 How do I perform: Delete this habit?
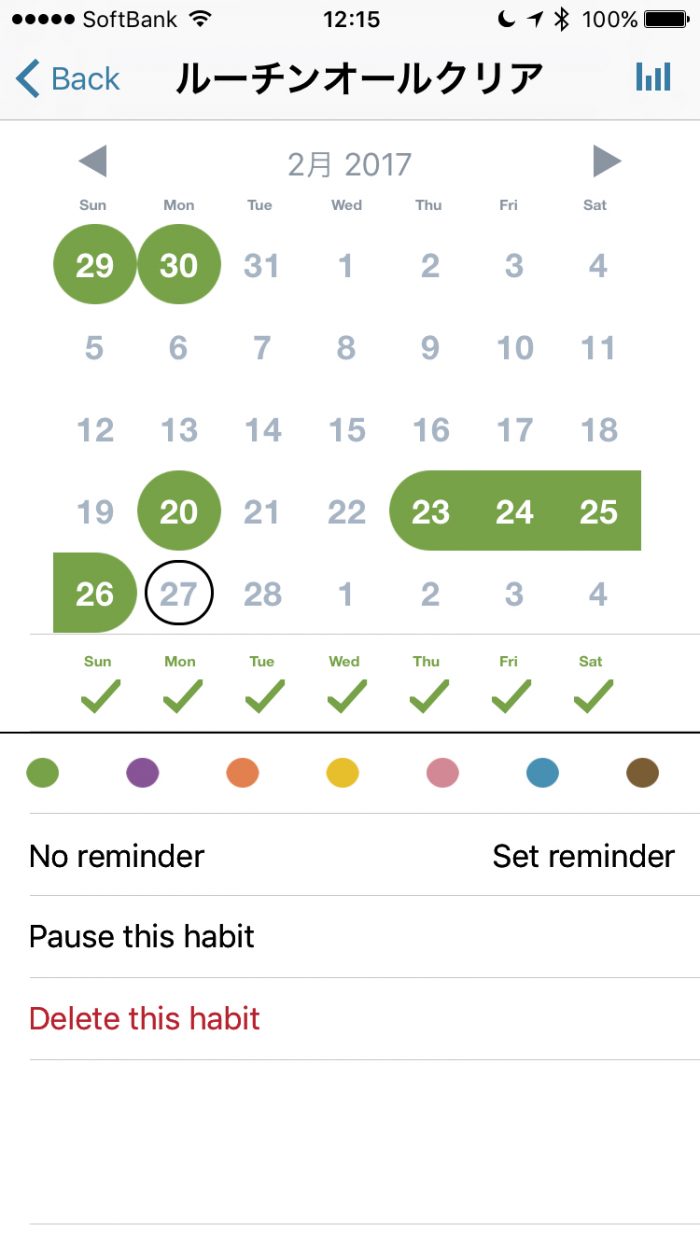click(145, 1019)
